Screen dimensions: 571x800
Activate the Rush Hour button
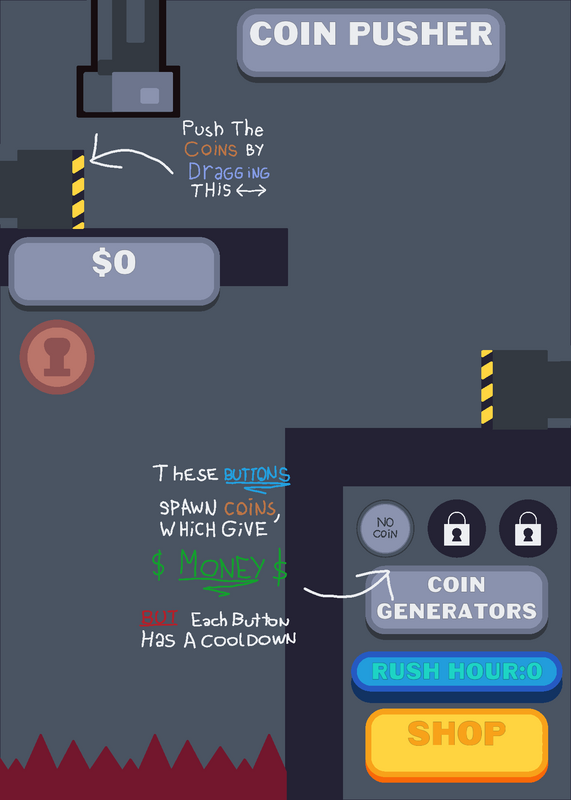457,674
